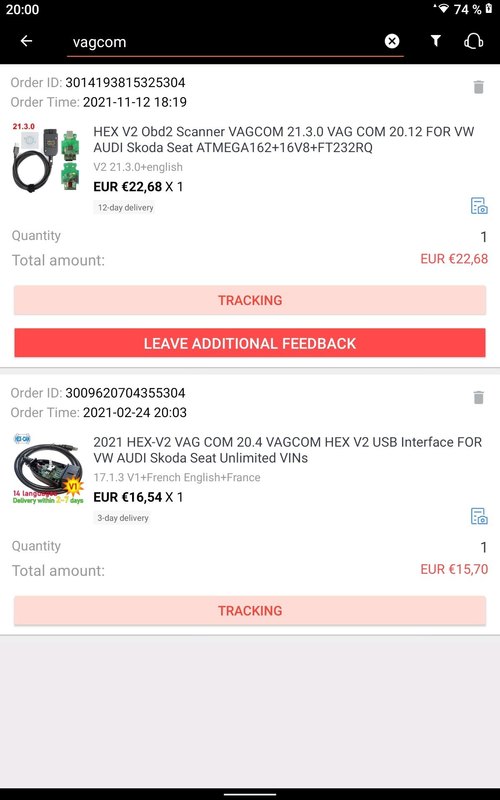
Task: Track the EUR €22,68 order
Action: point(250,300)
